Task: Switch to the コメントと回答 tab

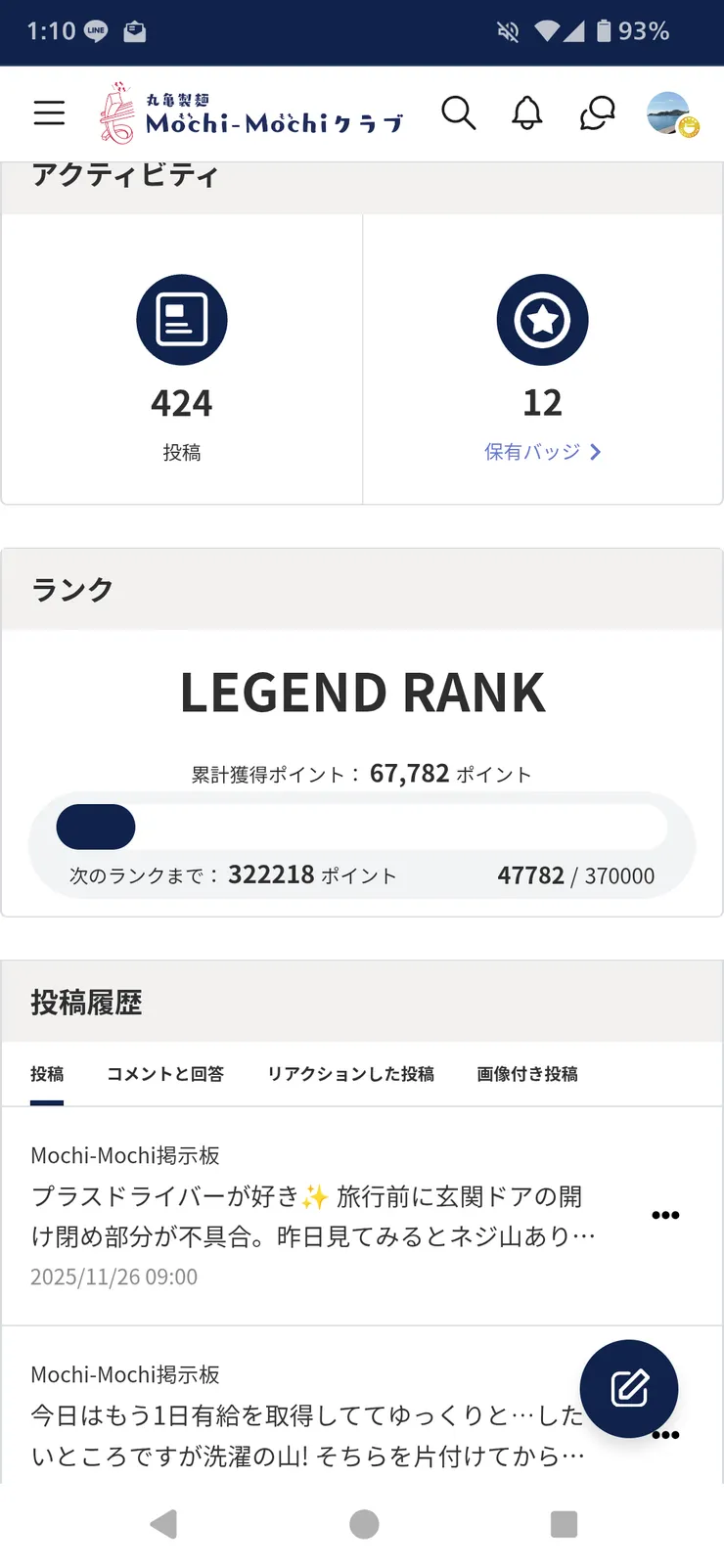Action: coord(165,1073)
